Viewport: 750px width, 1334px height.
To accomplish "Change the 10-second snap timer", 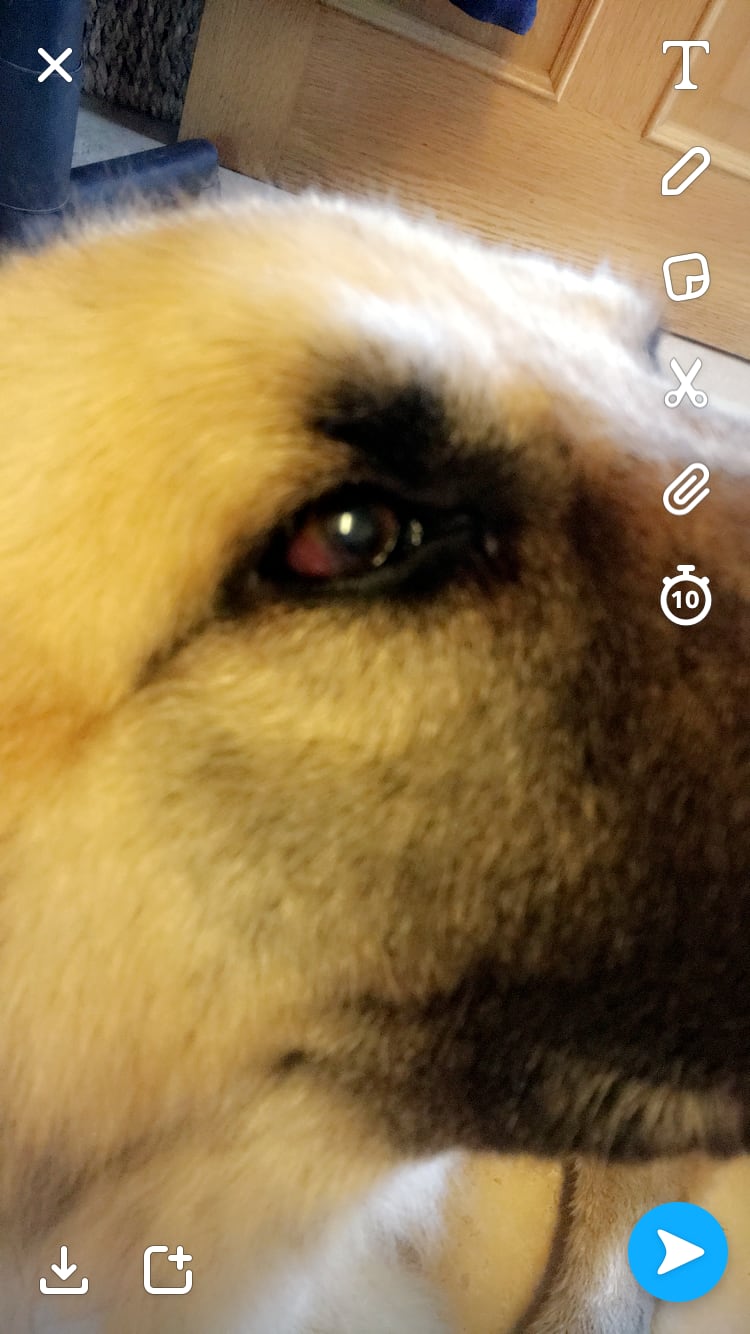I will point(686,597).
